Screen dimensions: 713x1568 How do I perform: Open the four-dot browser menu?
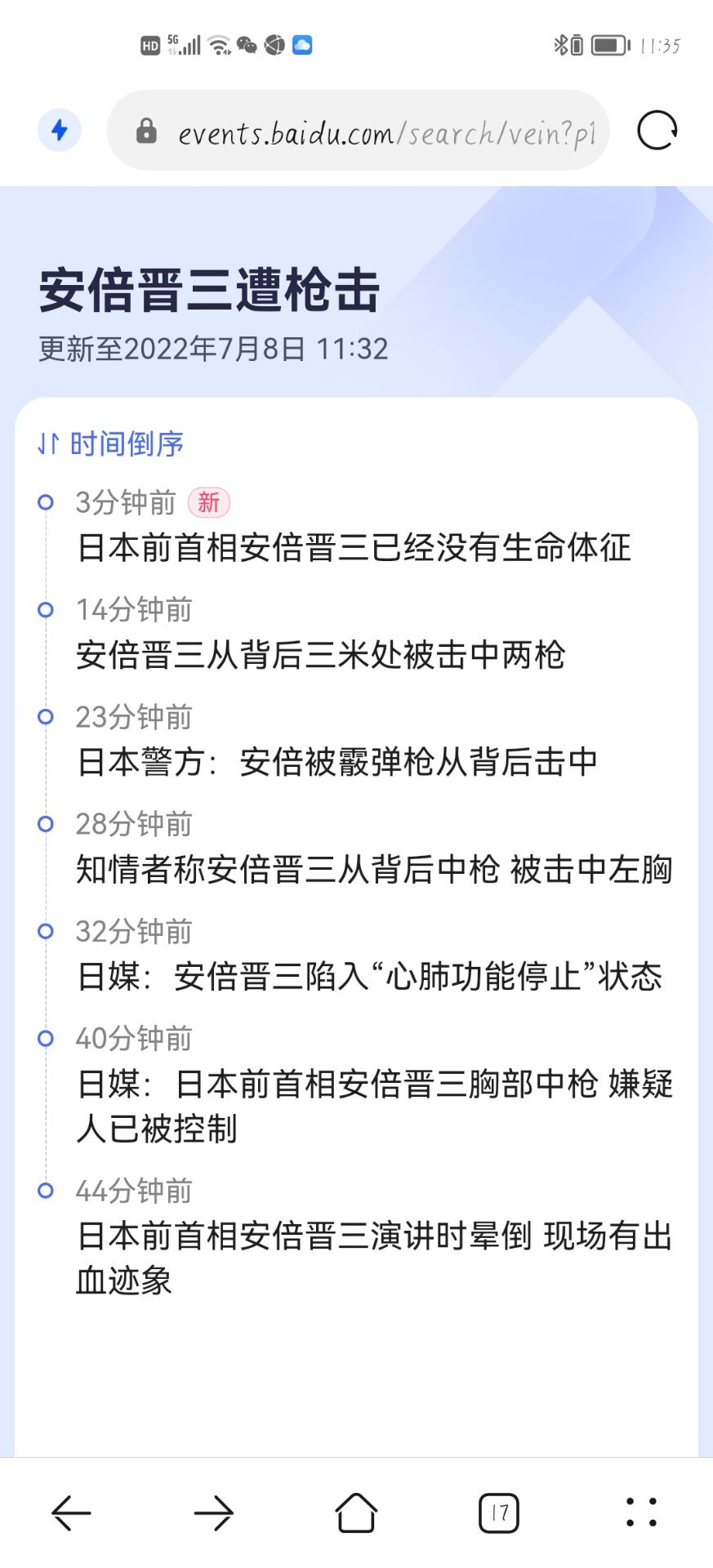(642, 1512)
